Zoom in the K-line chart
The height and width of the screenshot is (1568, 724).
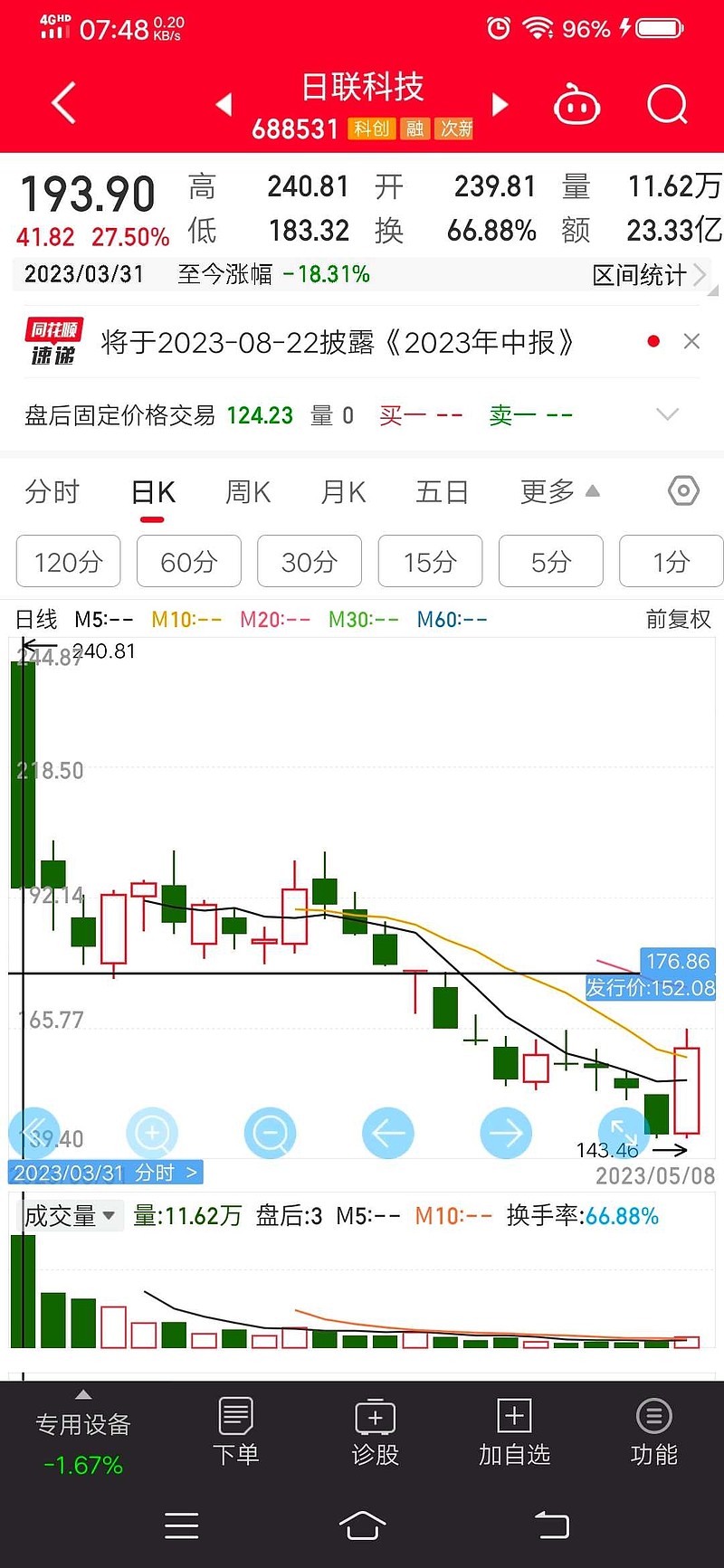[152, 1132]
